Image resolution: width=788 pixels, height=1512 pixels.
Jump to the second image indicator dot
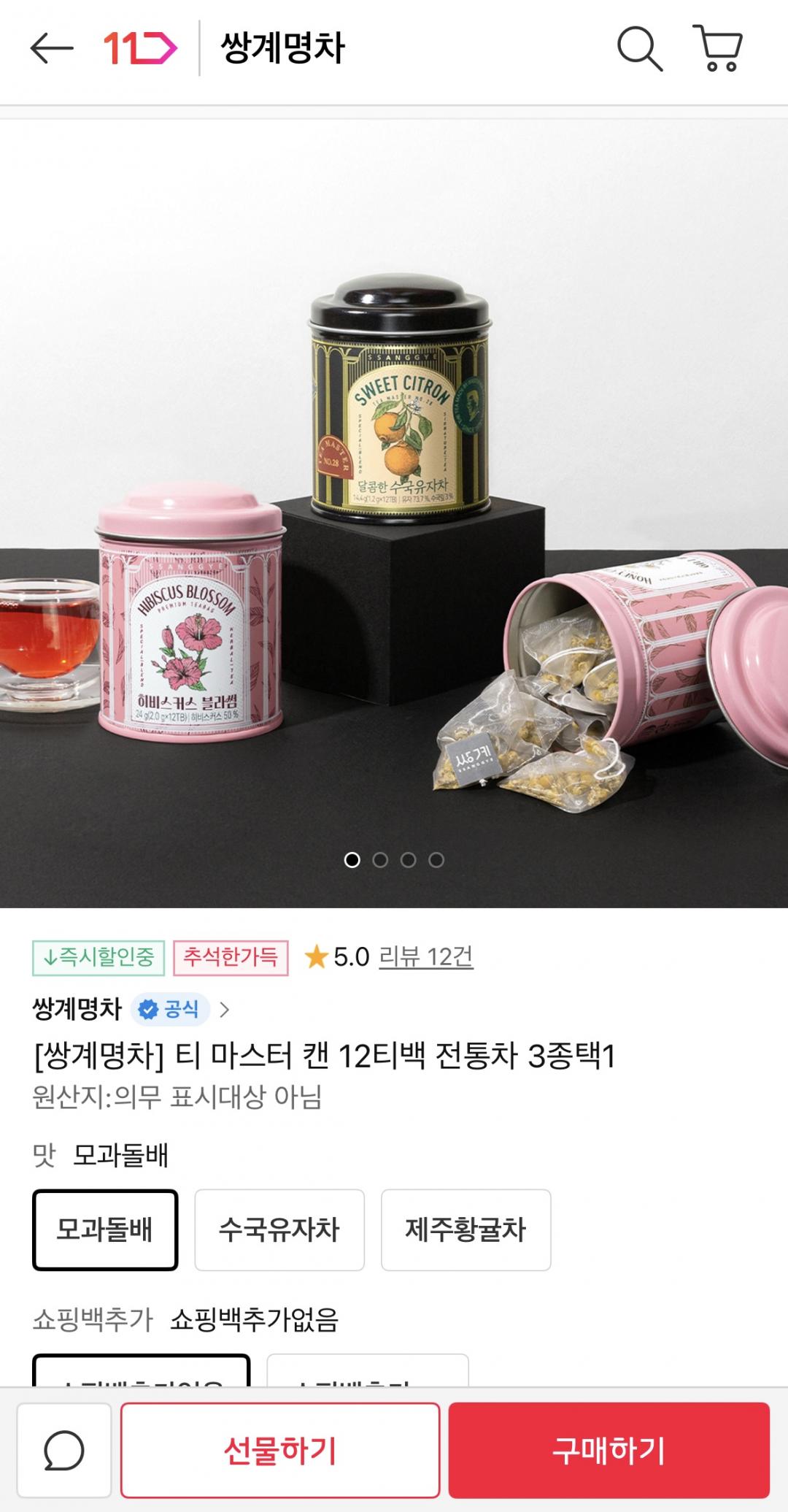tap(380, 860)
